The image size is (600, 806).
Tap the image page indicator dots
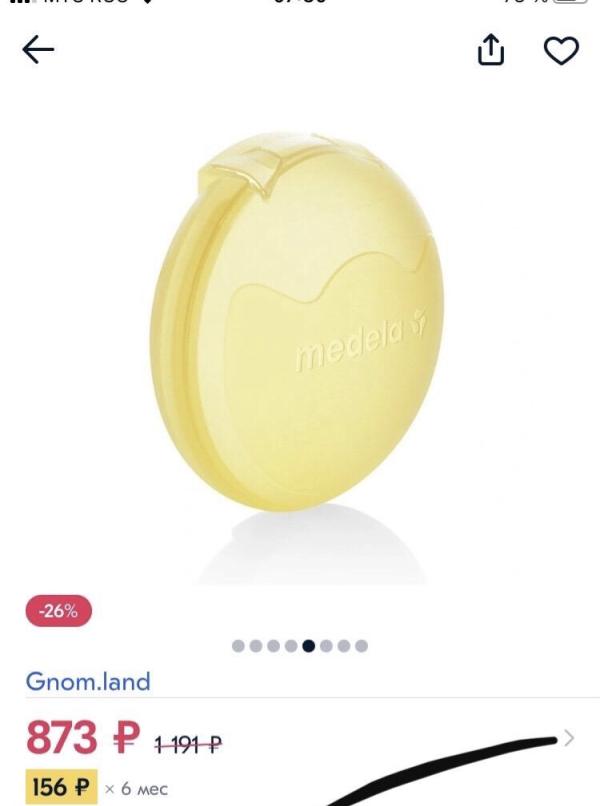coord(300,646)
